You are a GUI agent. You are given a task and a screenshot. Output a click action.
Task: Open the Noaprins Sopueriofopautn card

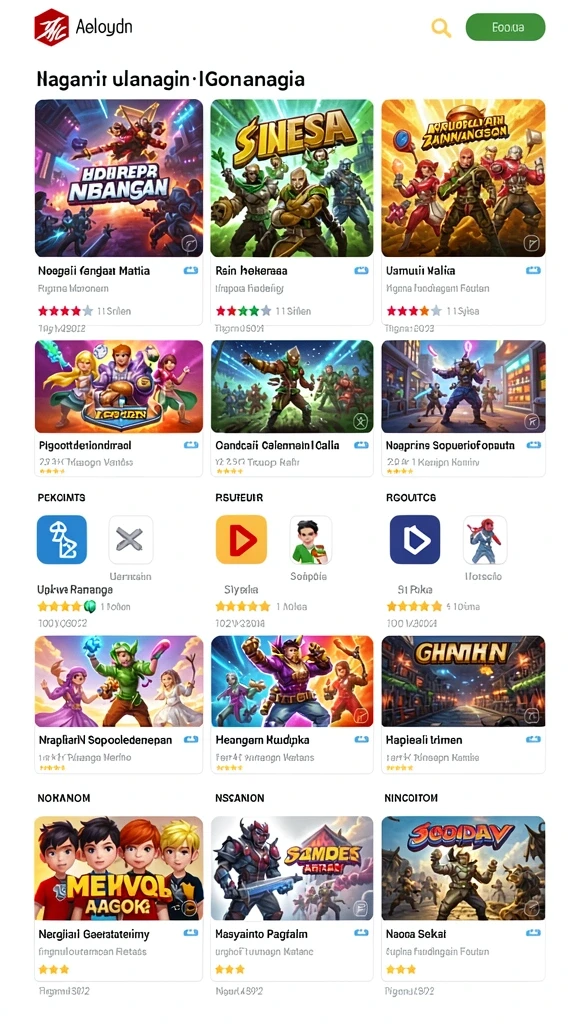463,408
